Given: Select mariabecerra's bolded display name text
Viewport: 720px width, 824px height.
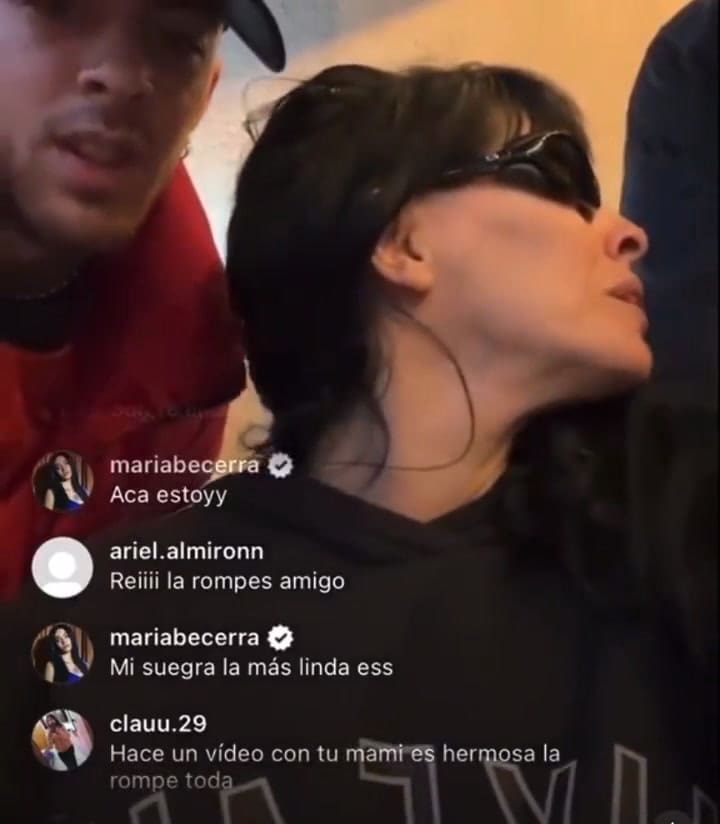Looking at the screenshot, I should click(185, 464).
